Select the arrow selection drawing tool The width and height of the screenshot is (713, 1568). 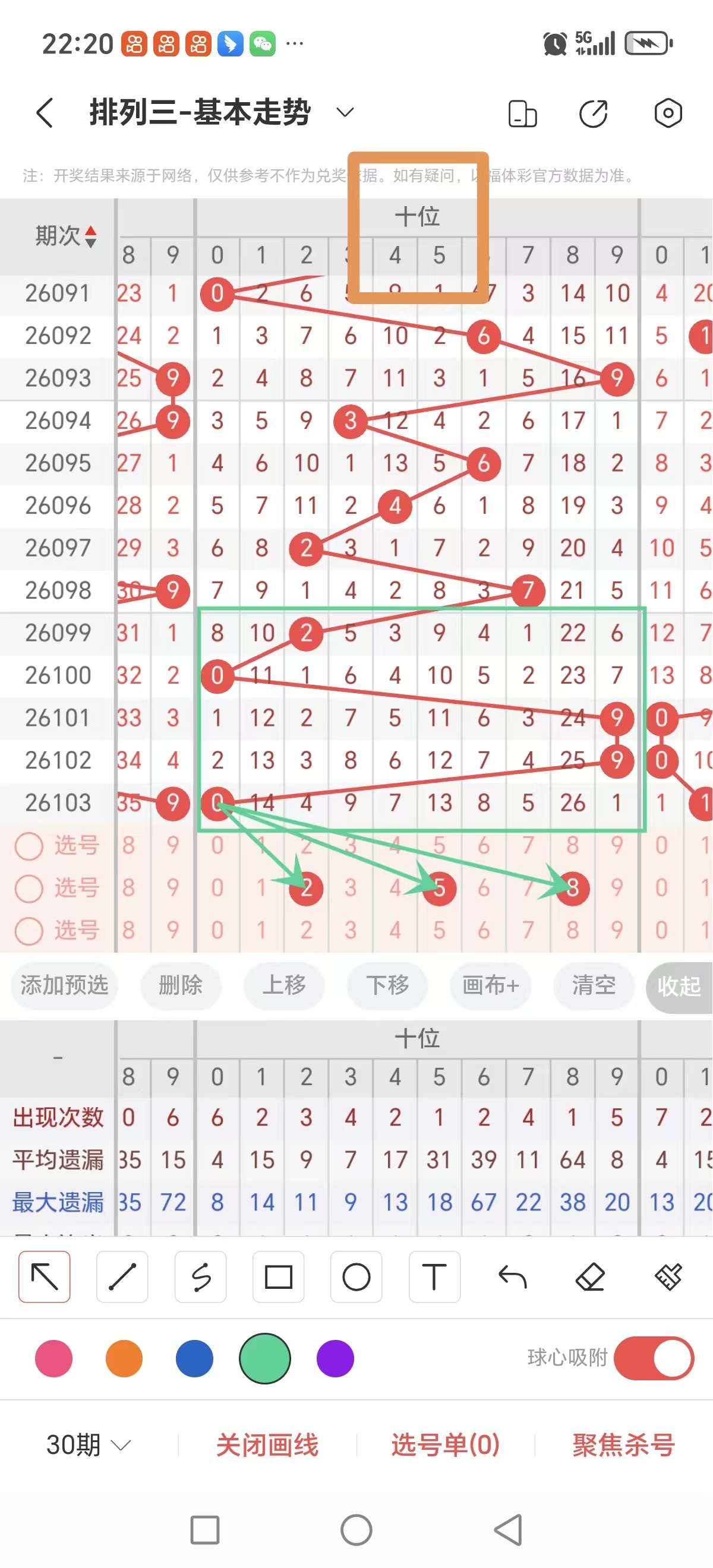[45, 1278]
